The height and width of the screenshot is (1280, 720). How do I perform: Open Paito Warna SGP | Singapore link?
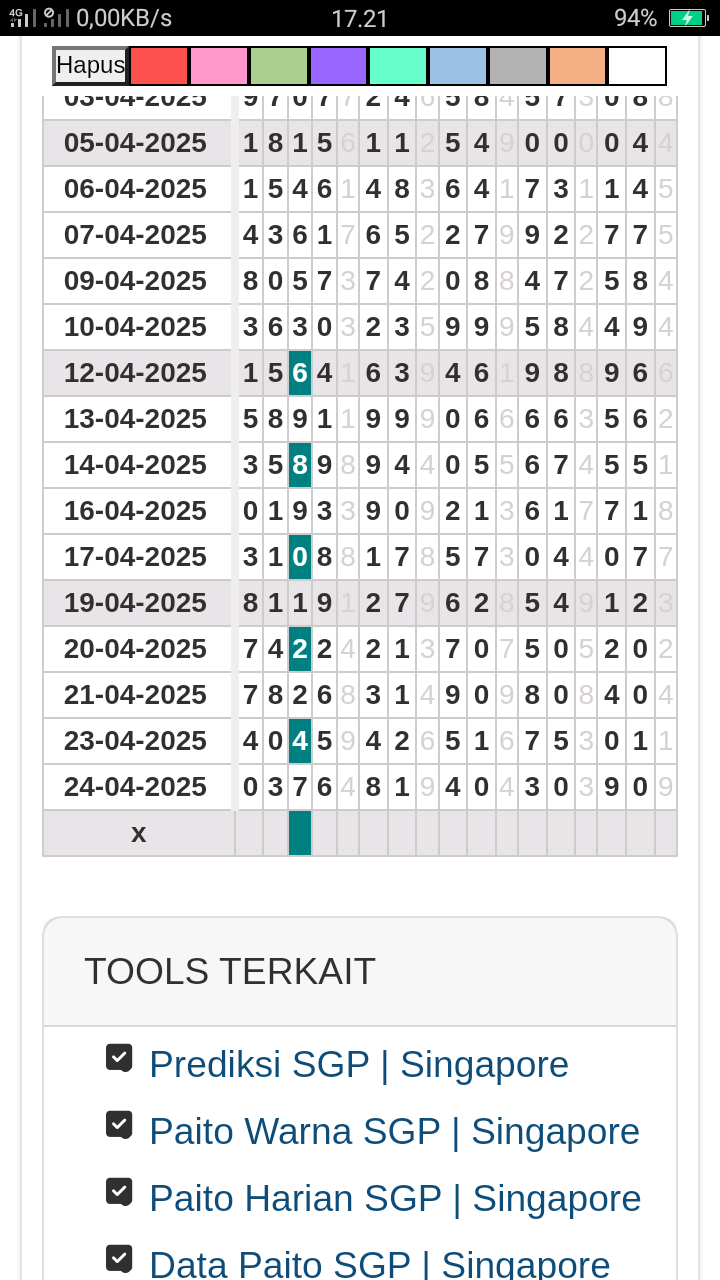[x=394, y=1131]
